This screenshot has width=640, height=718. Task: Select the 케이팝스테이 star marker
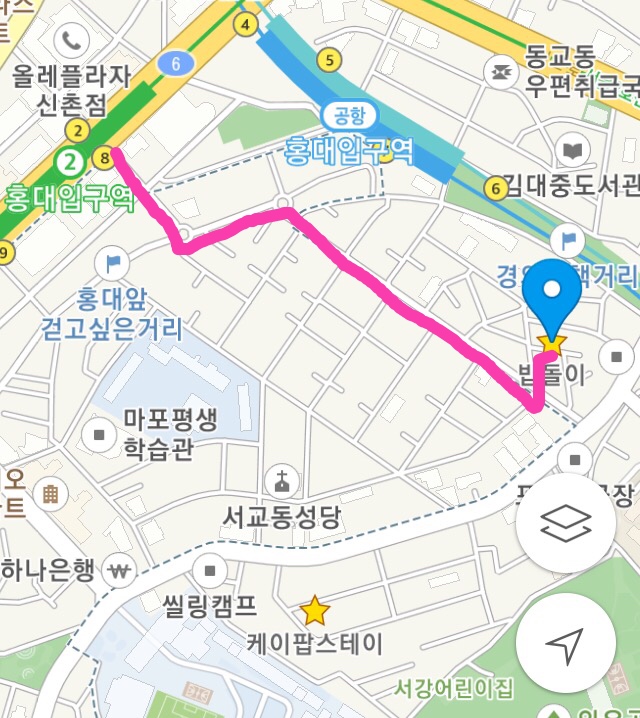point(315,608)
